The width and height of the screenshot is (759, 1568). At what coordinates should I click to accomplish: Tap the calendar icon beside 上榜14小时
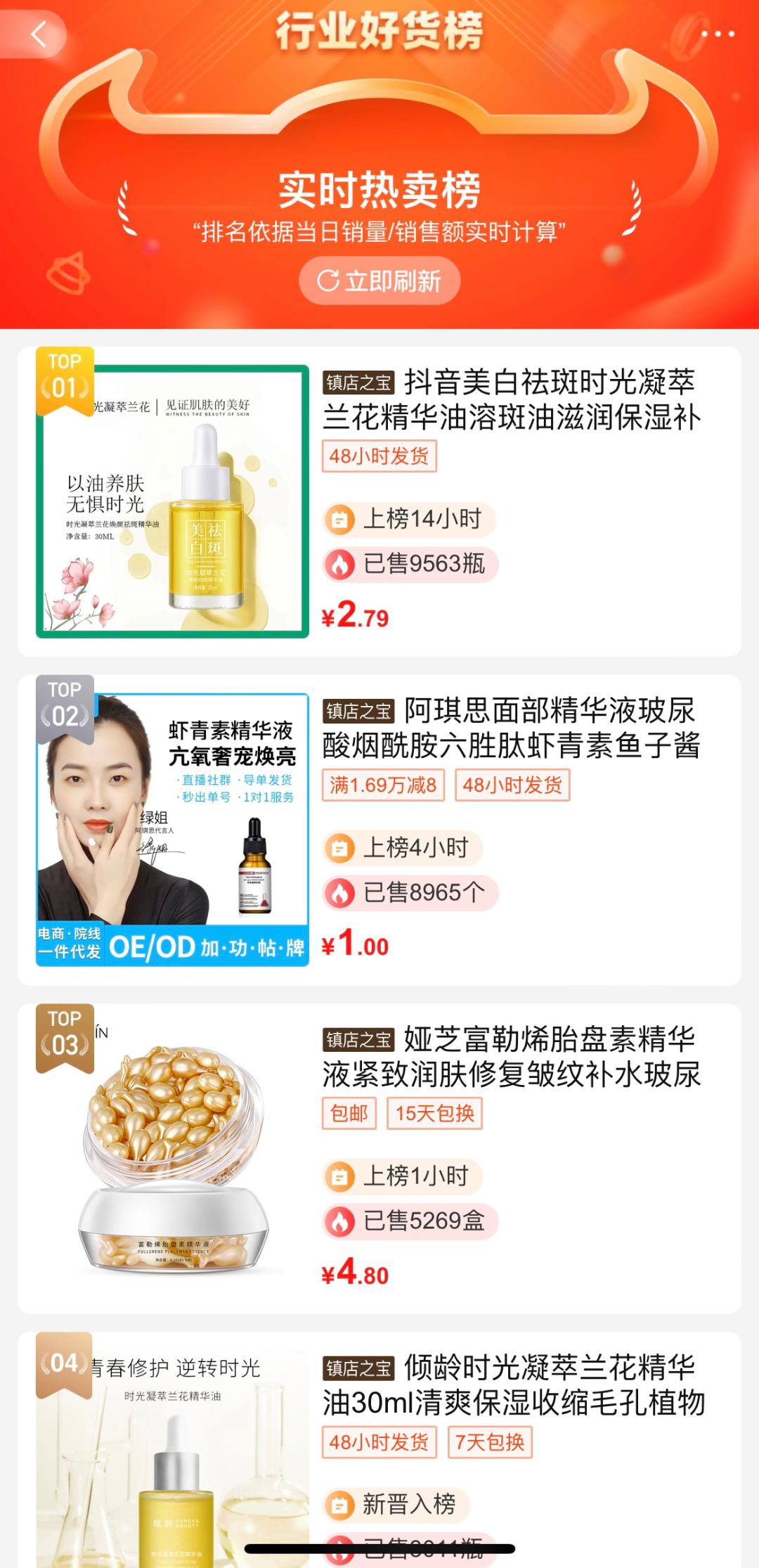[340, 522]
